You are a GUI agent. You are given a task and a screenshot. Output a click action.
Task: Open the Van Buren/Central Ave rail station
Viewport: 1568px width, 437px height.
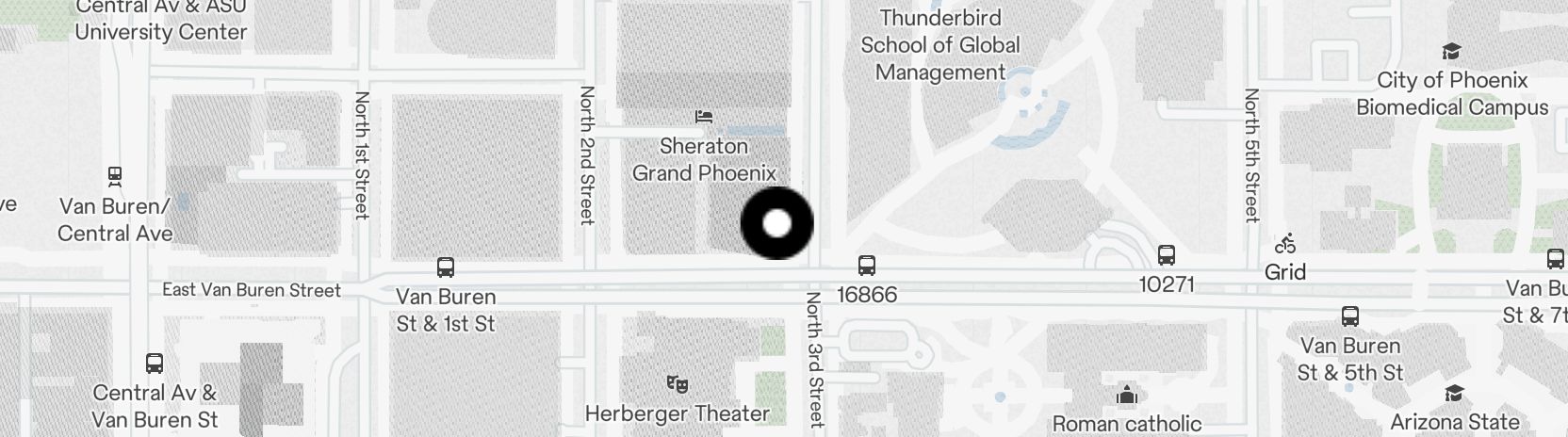click(115, 176)
